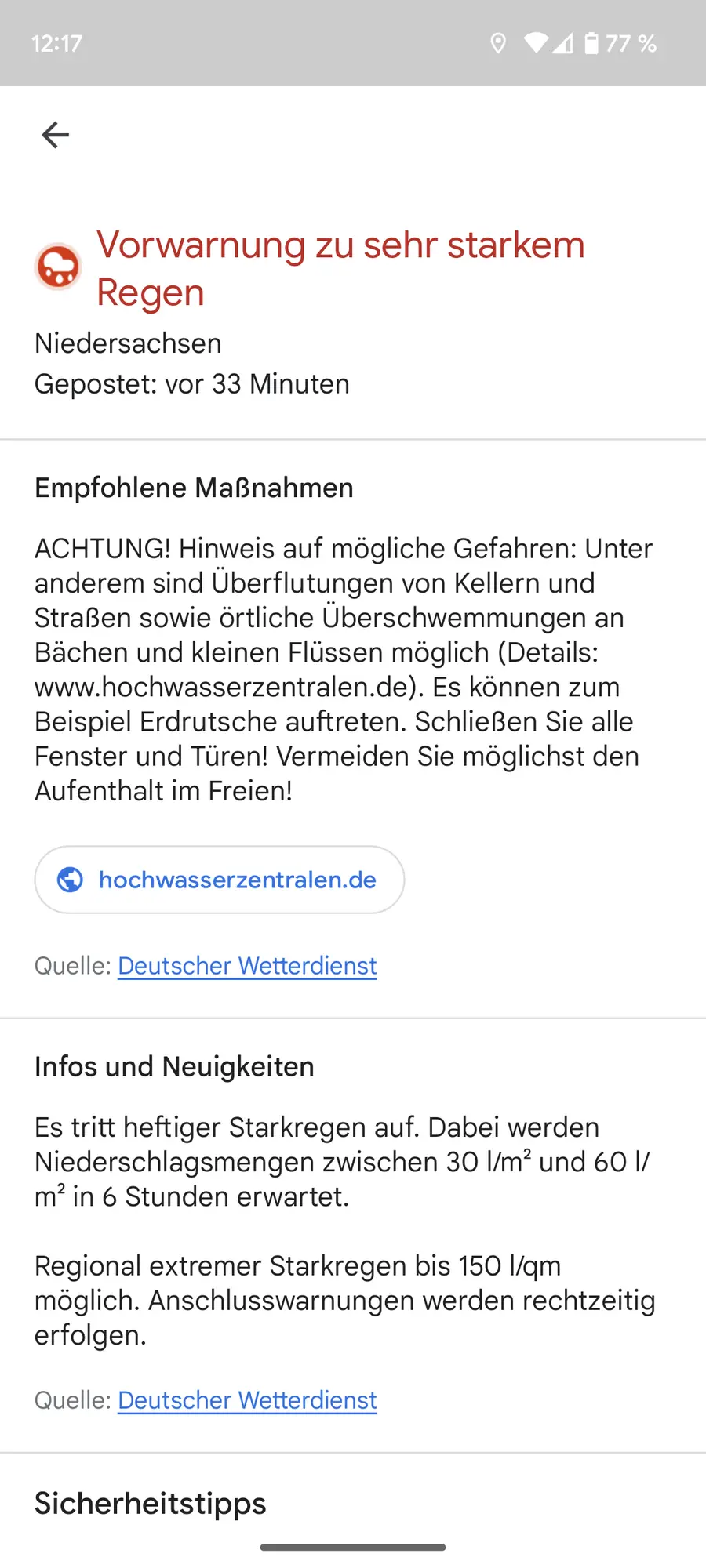Go back using the arrow icon
This screenshot has width=706, height=1568.
coord(55,135)
